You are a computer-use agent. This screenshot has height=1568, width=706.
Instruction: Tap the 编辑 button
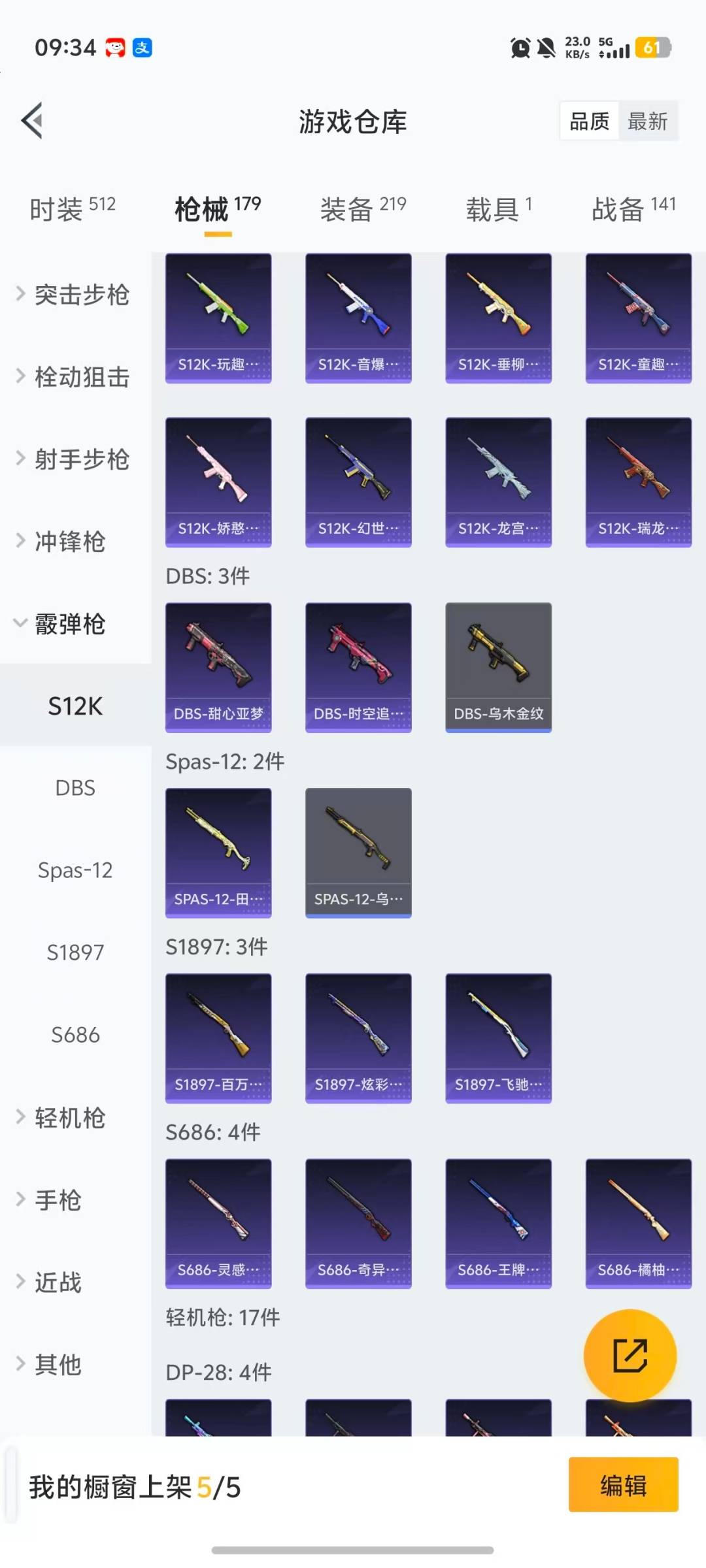click(622, 1486)
